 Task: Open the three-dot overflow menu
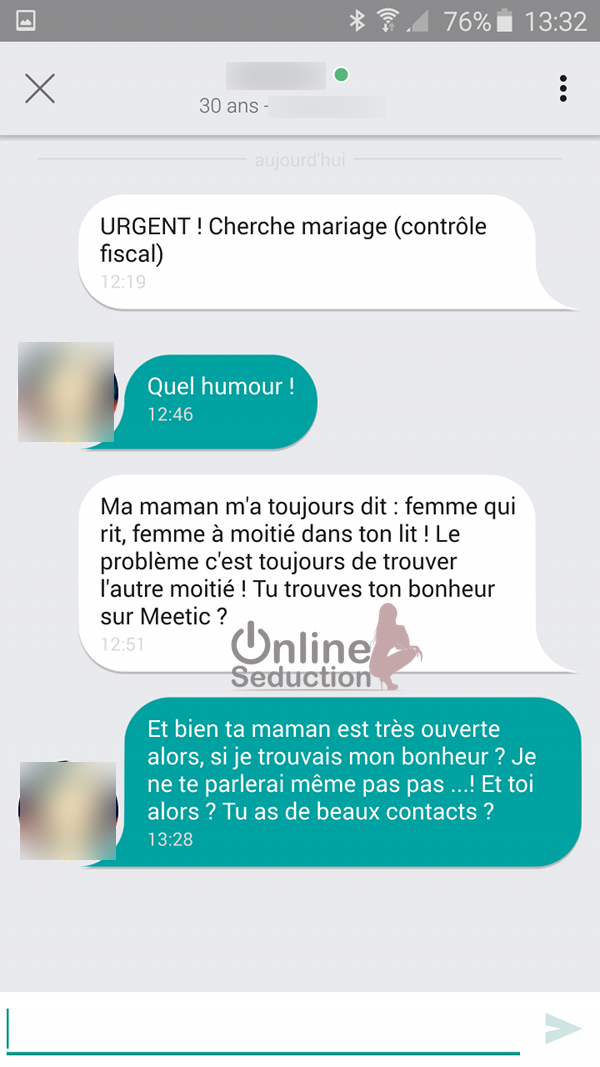(563, 88)
